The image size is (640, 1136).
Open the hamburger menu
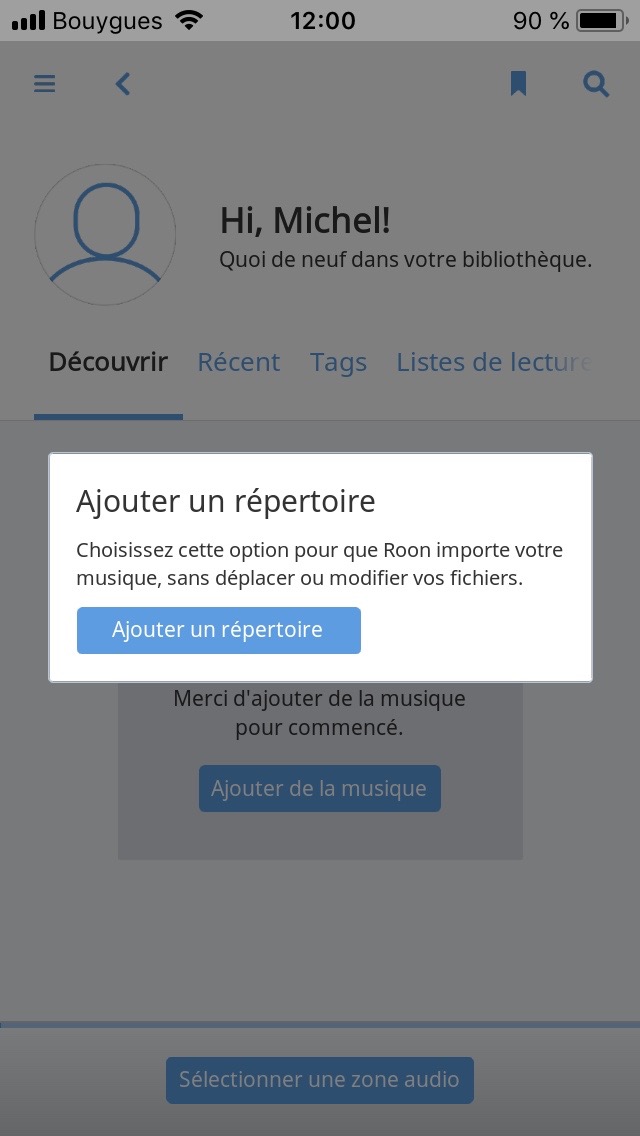coord(45,84)
